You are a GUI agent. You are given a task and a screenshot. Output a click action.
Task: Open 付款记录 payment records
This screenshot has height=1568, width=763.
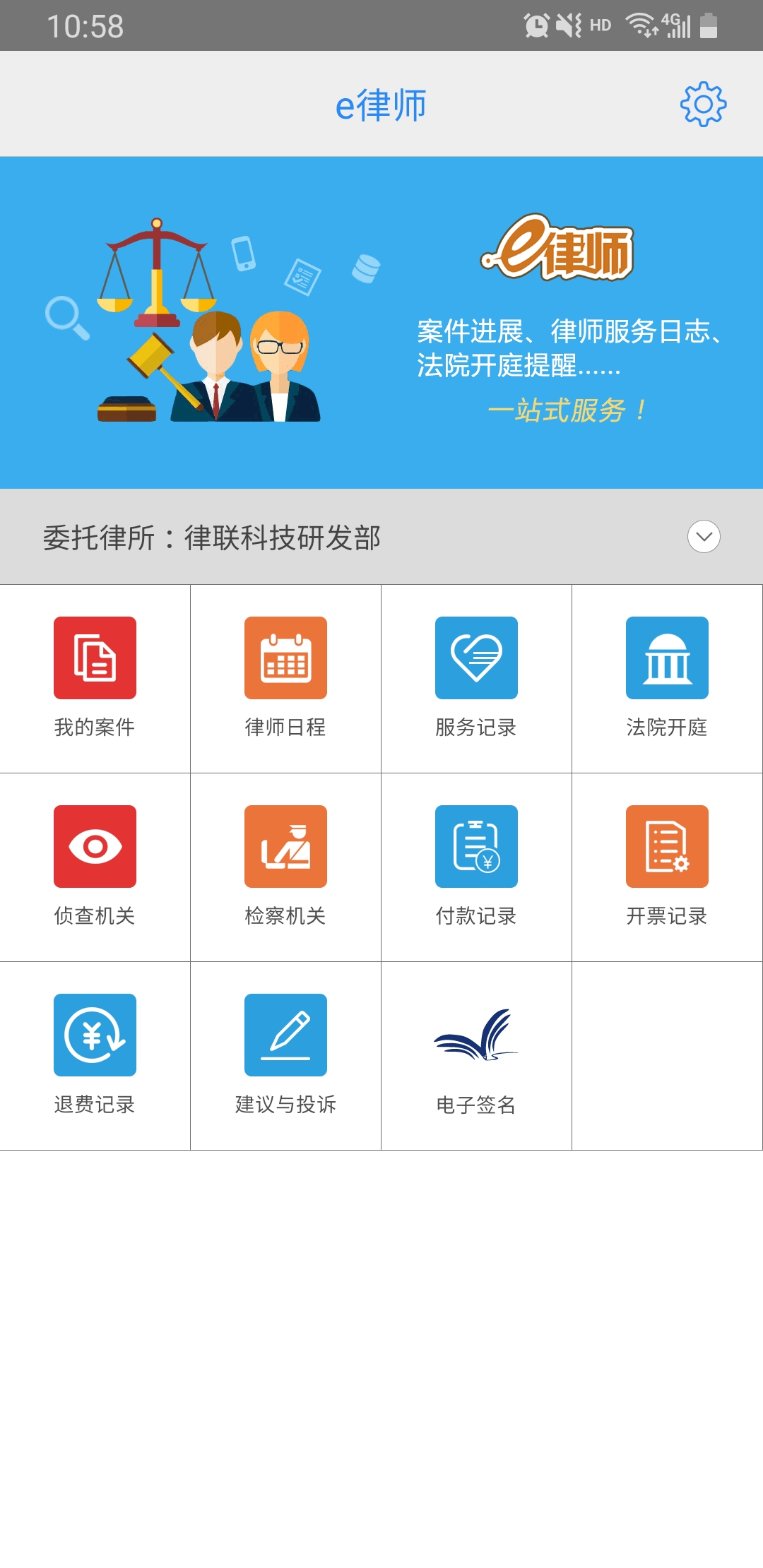[475, 848]
